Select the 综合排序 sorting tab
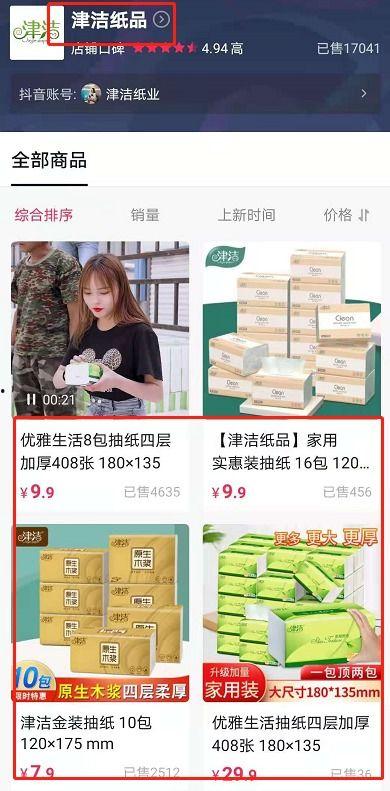The image size is (390, 791). click(44, 215)
